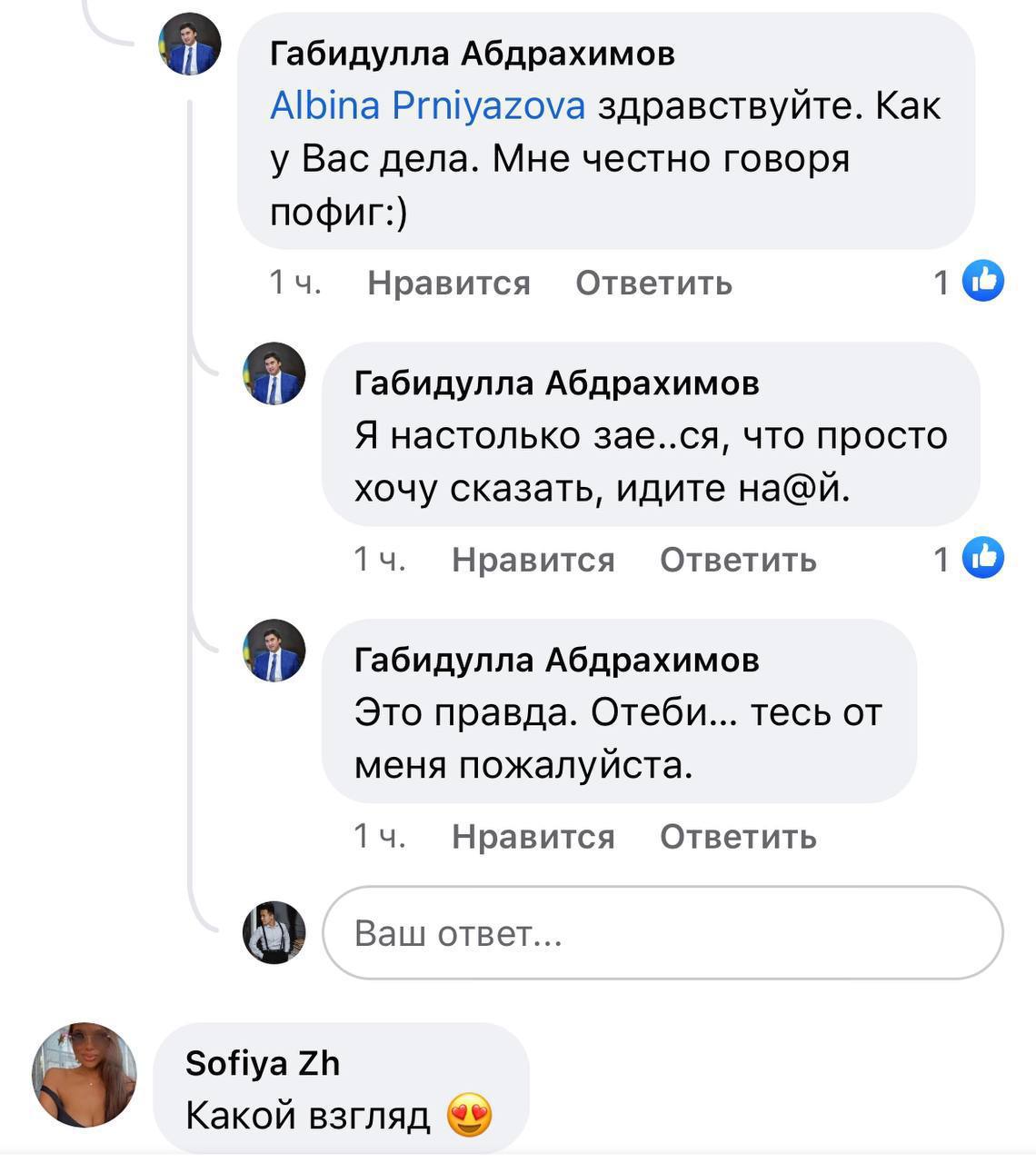1036x1163 pixels.
Task: Focus the 'Ваш ответ...' reply field
Action: [x=662, y=933]
